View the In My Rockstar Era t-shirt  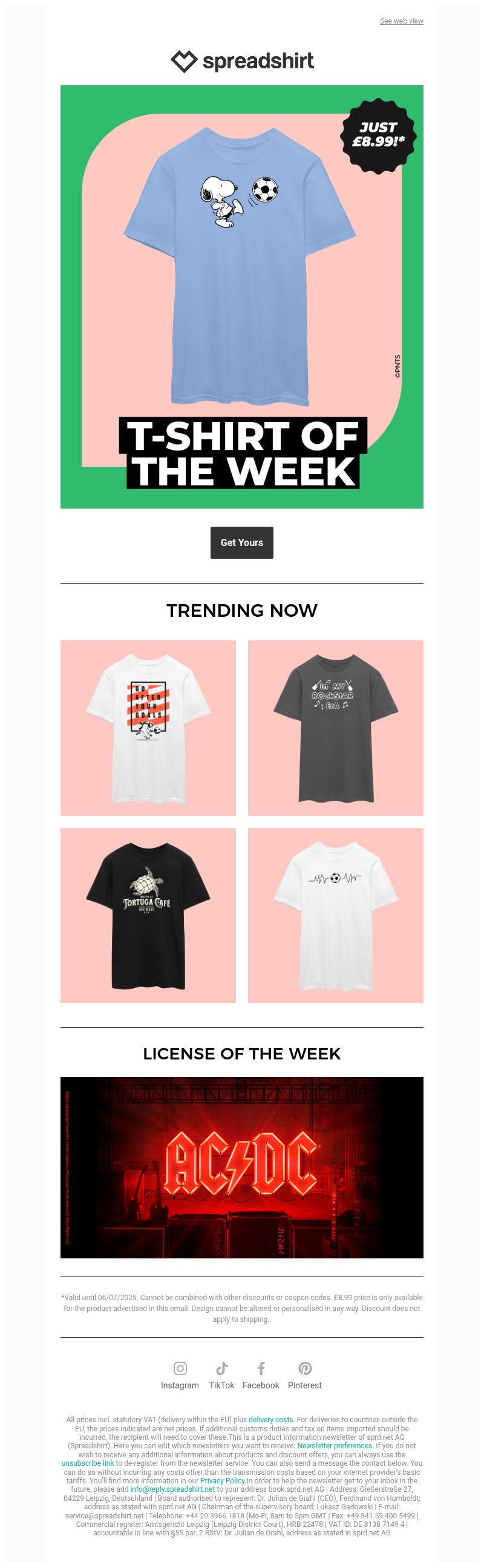click(335, 727)
